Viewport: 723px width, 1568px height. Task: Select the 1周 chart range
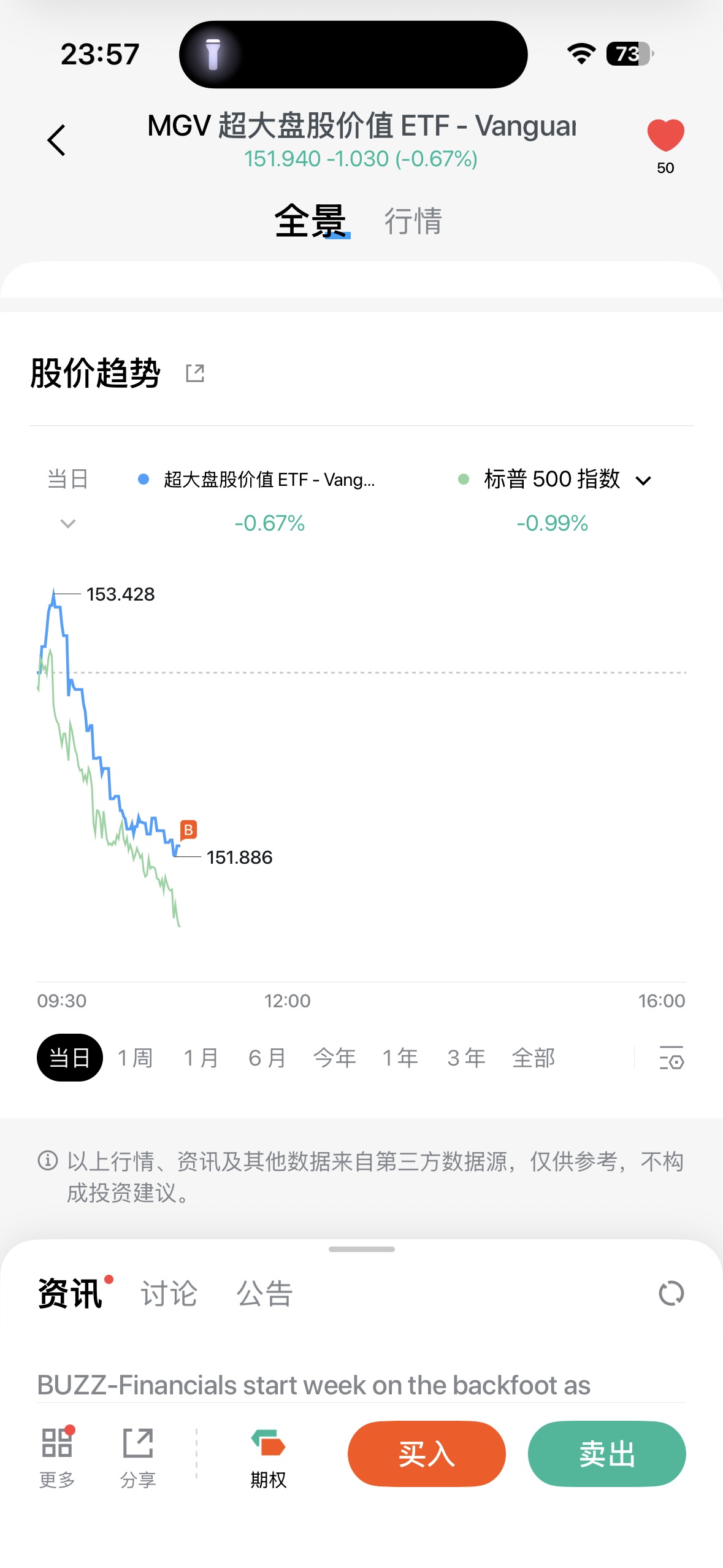(x=135, y=1058)
